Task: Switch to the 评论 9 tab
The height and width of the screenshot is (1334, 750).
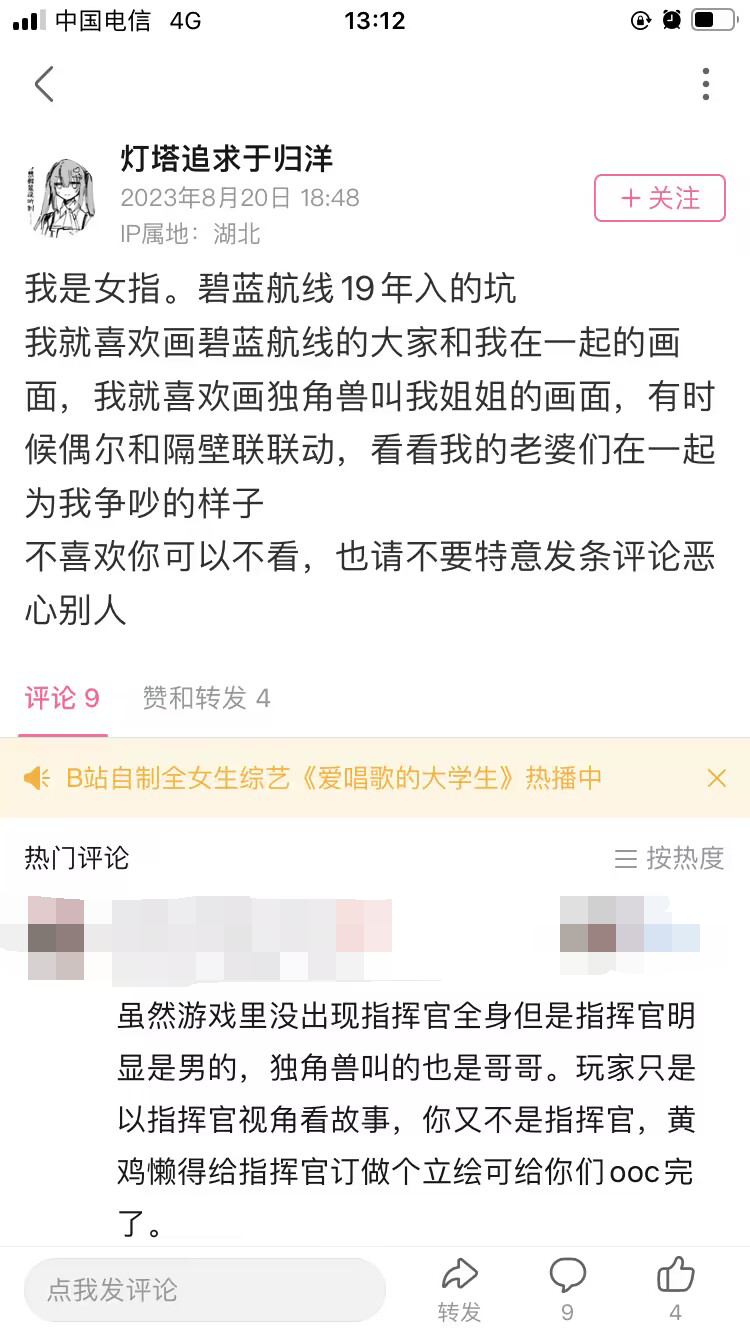Action: click(62, 698)
